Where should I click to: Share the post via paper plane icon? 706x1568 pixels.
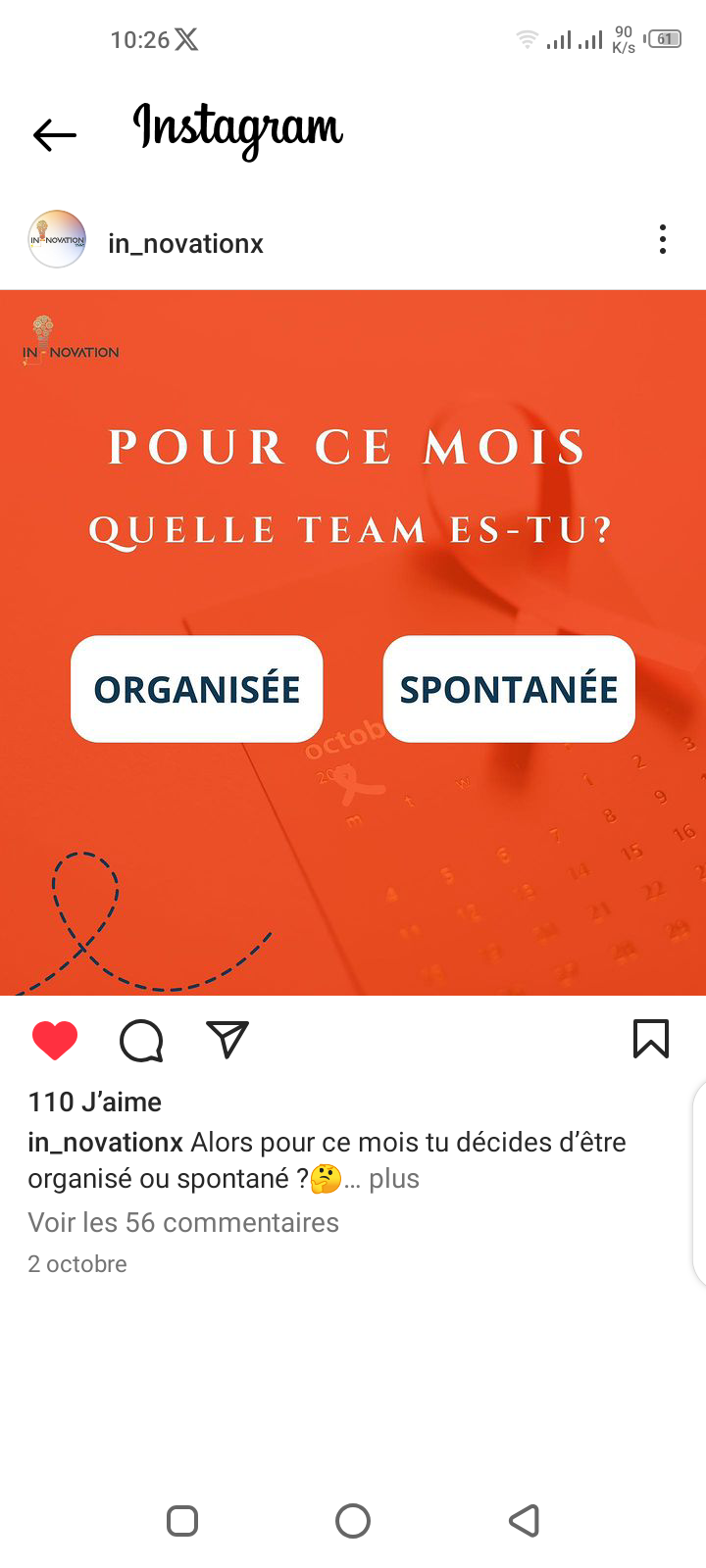click(227, 1039)
